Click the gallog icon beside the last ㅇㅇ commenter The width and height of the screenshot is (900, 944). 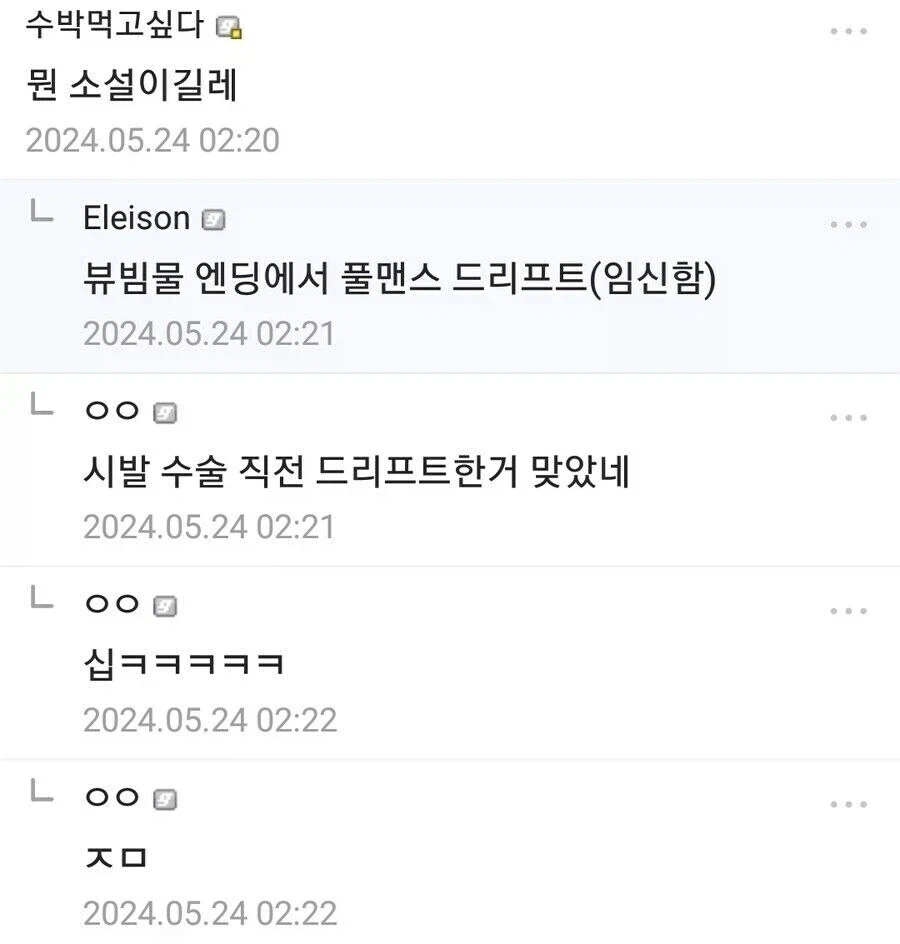(163, 798)
